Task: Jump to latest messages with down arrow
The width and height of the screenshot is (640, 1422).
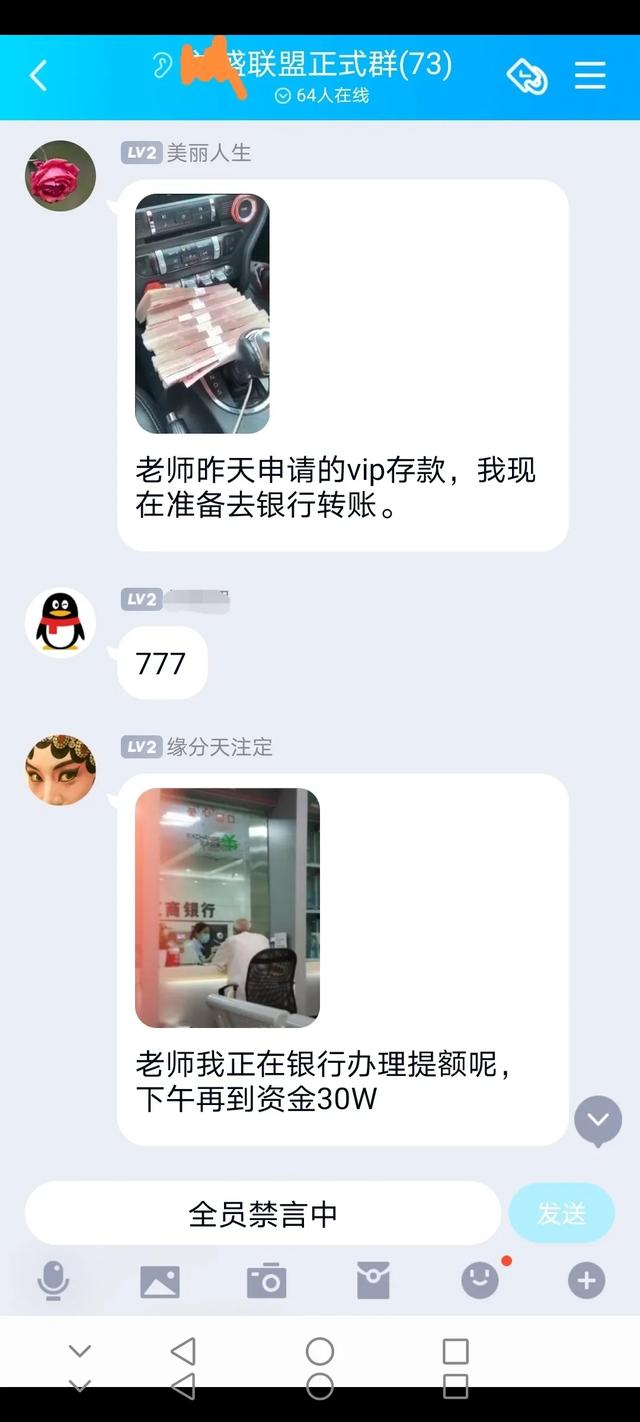Action: [x=598, y=1121]
